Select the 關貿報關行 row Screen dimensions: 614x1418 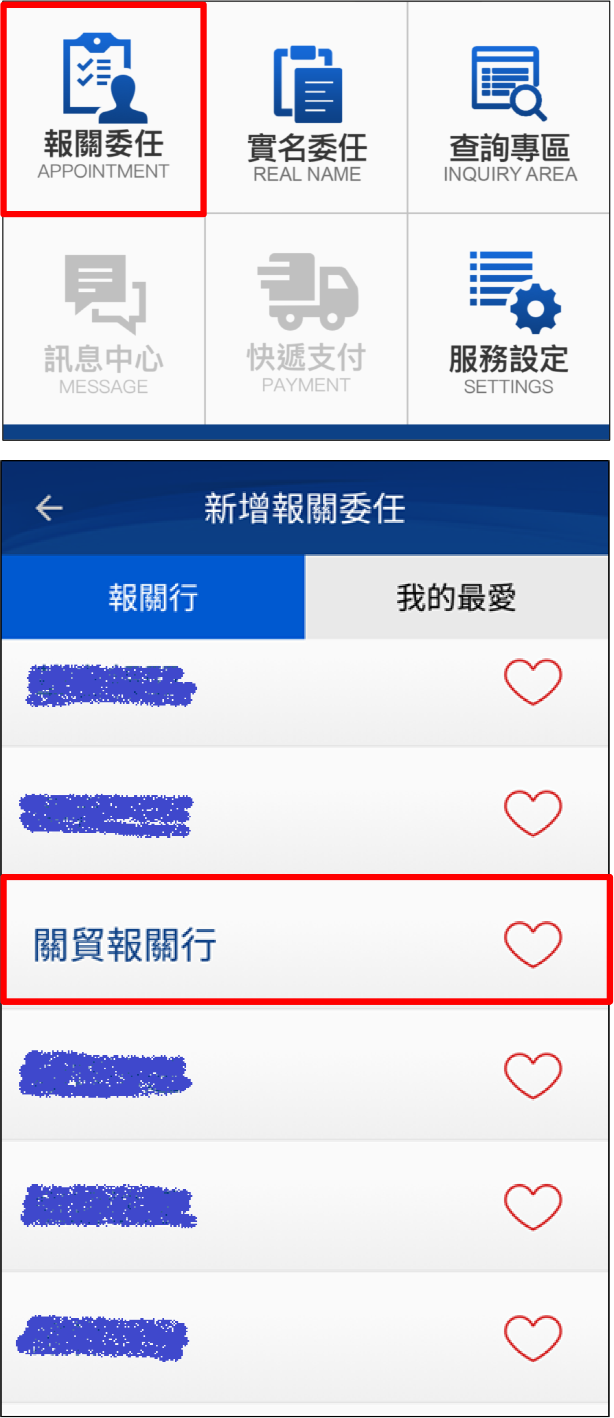coord(200,943)
